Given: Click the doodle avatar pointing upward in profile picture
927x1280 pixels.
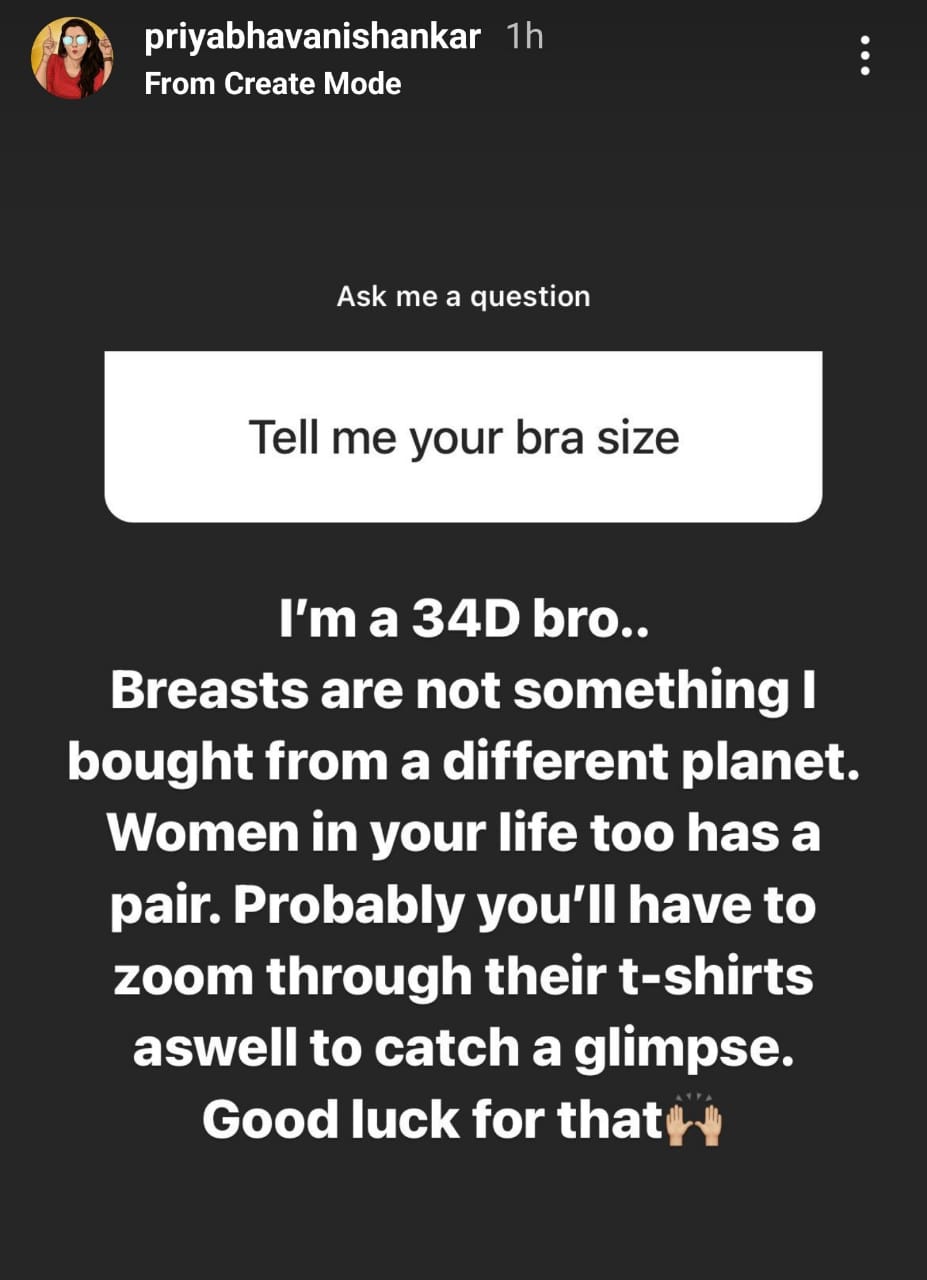Looking at the screenshot, I should click(x=60, y=45).
